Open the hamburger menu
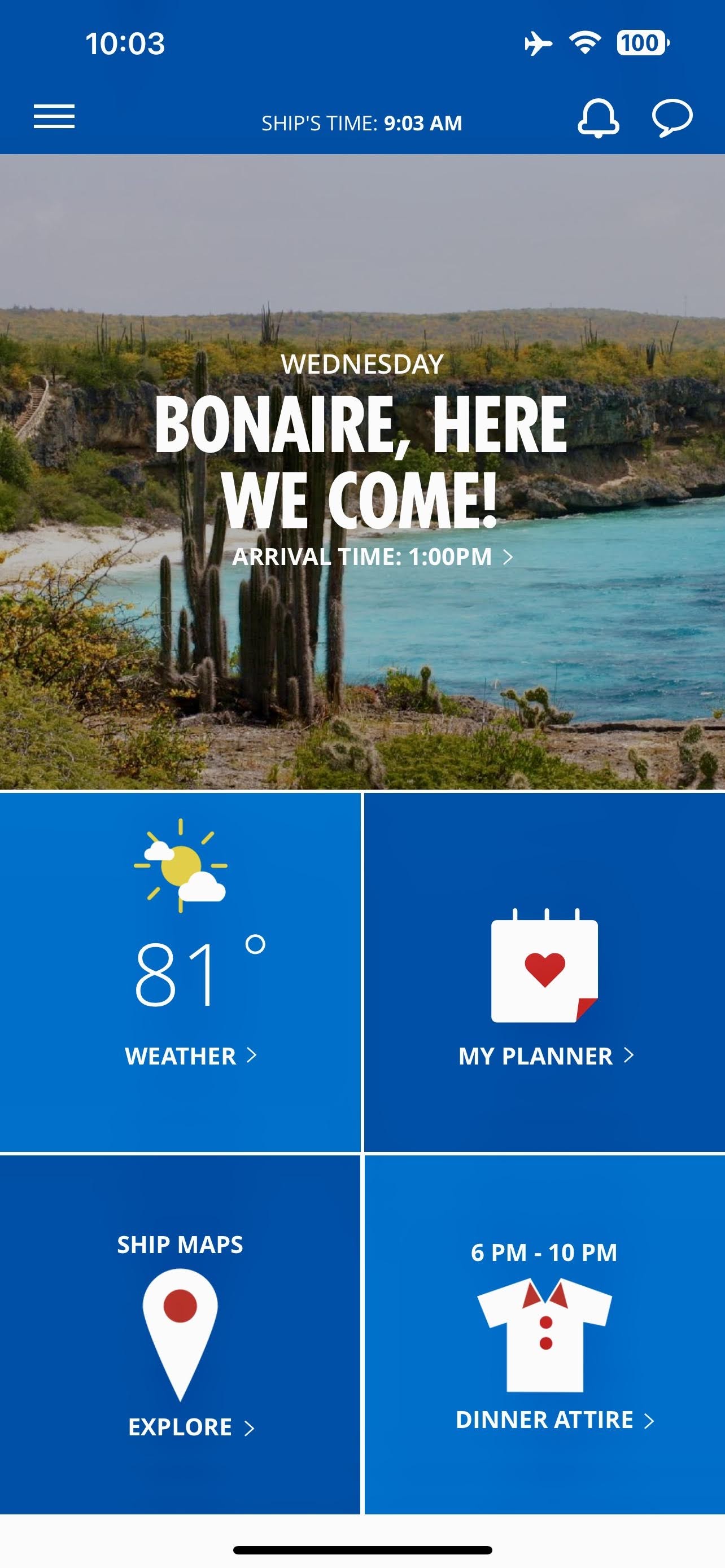Screen dimensions: 725x1568 (54, 116)
